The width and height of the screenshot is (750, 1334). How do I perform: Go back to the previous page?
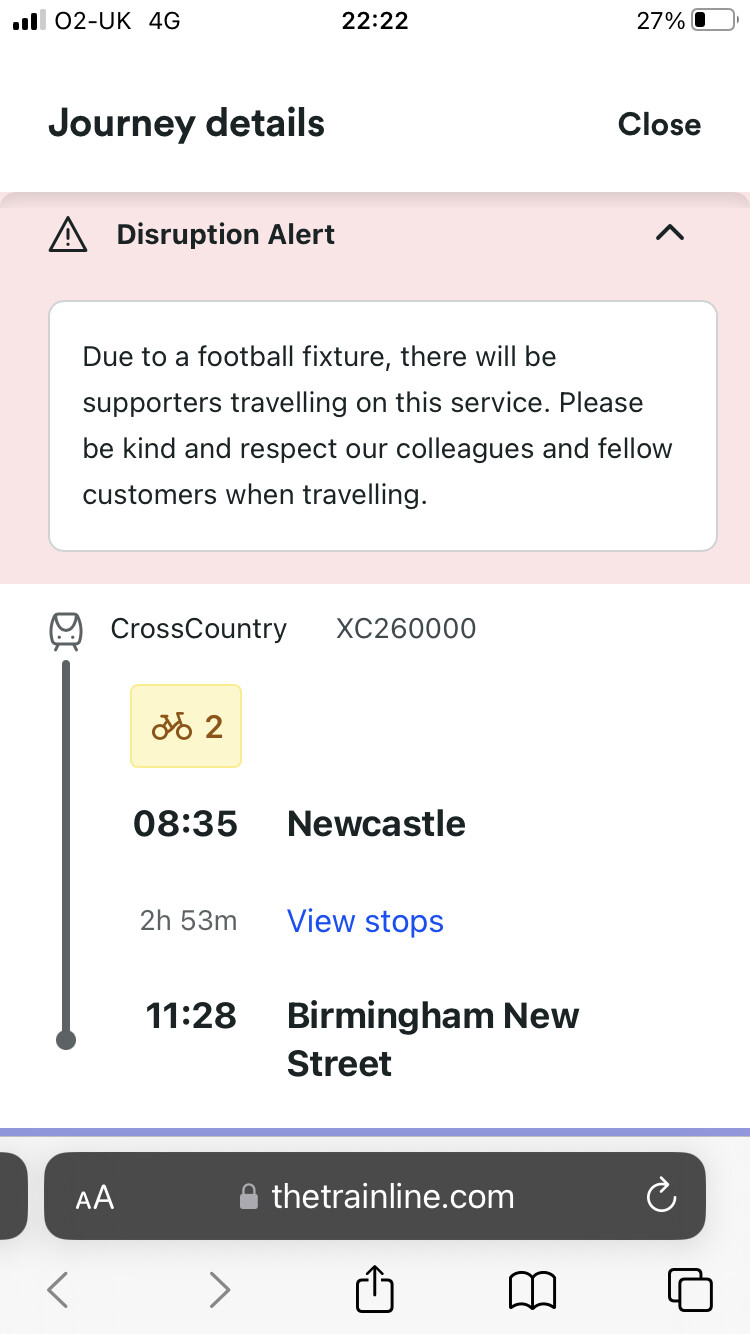pyautogui.click(x=58, y=1290)
